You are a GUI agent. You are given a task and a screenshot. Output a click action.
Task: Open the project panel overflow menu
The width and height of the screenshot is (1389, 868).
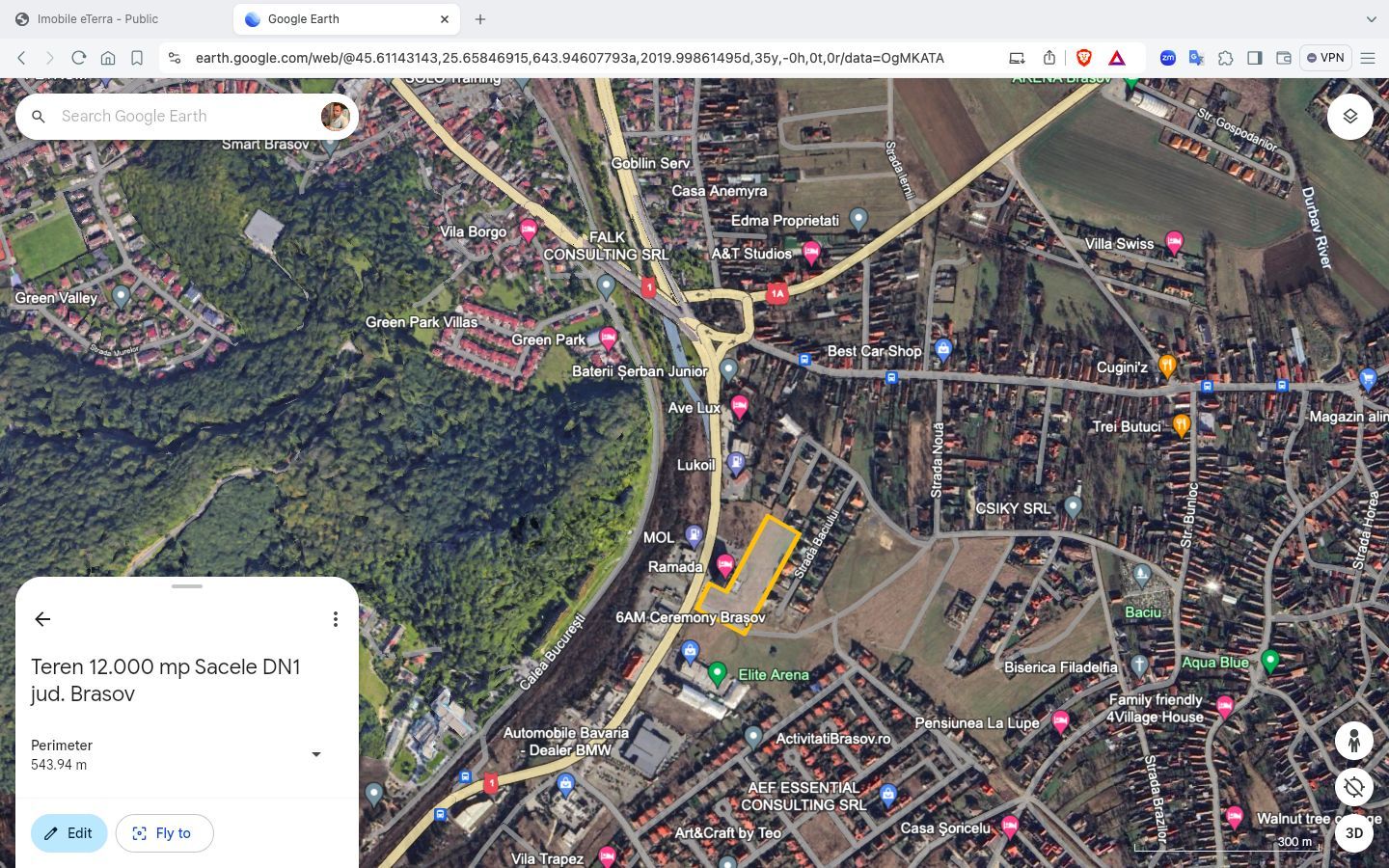click(x=335, y=619)
